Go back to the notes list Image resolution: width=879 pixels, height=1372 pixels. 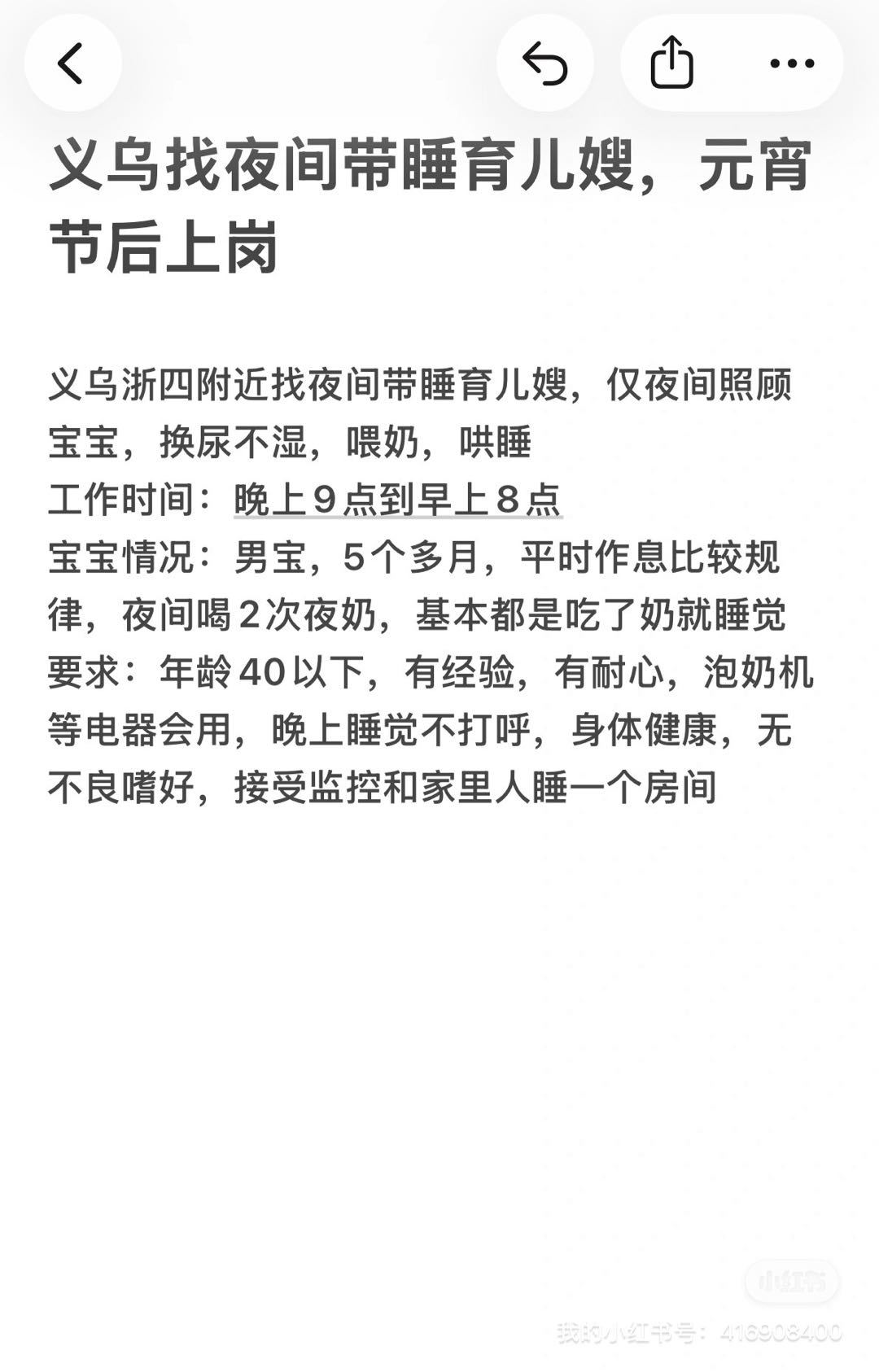(x=72, y=63)
